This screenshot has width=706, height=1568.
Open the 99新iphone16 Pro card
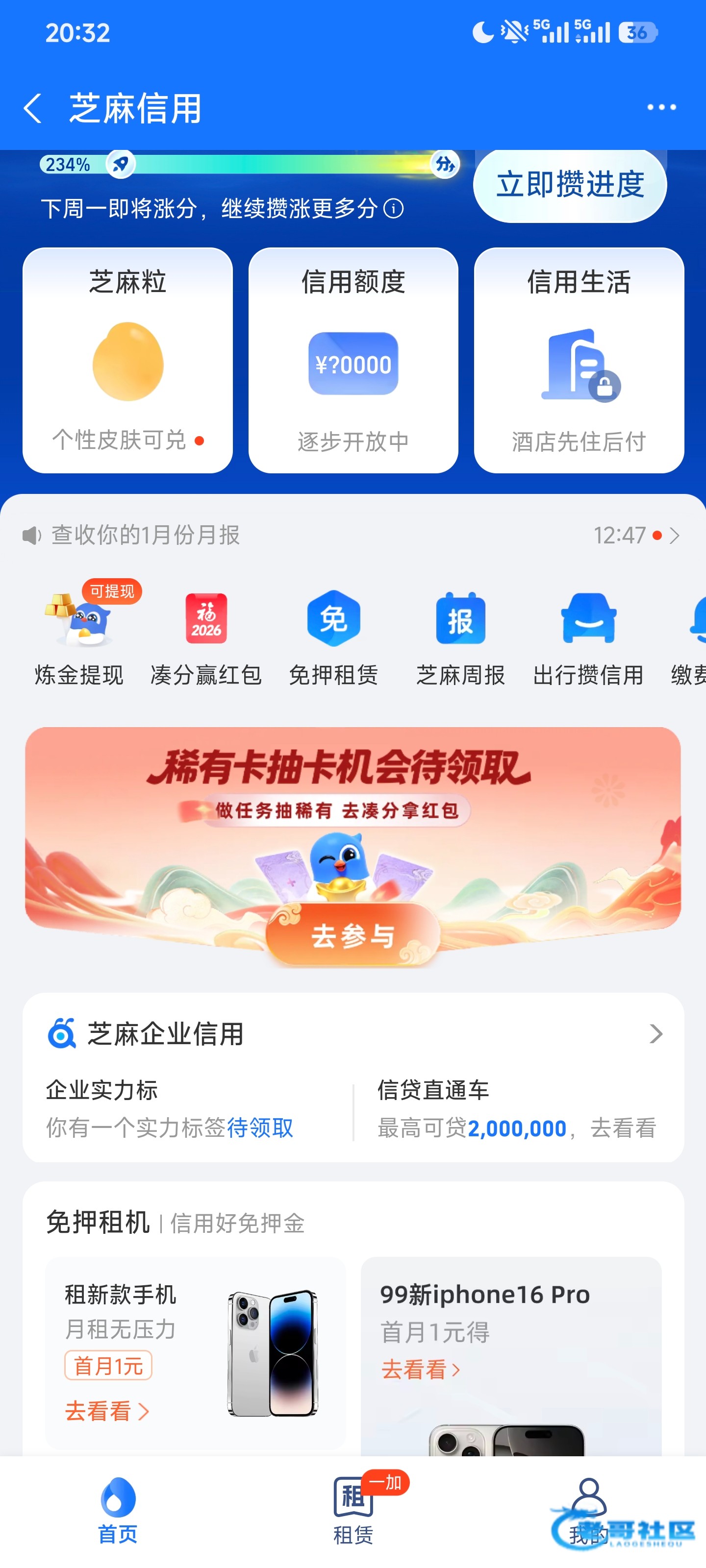coord(510,1339)
